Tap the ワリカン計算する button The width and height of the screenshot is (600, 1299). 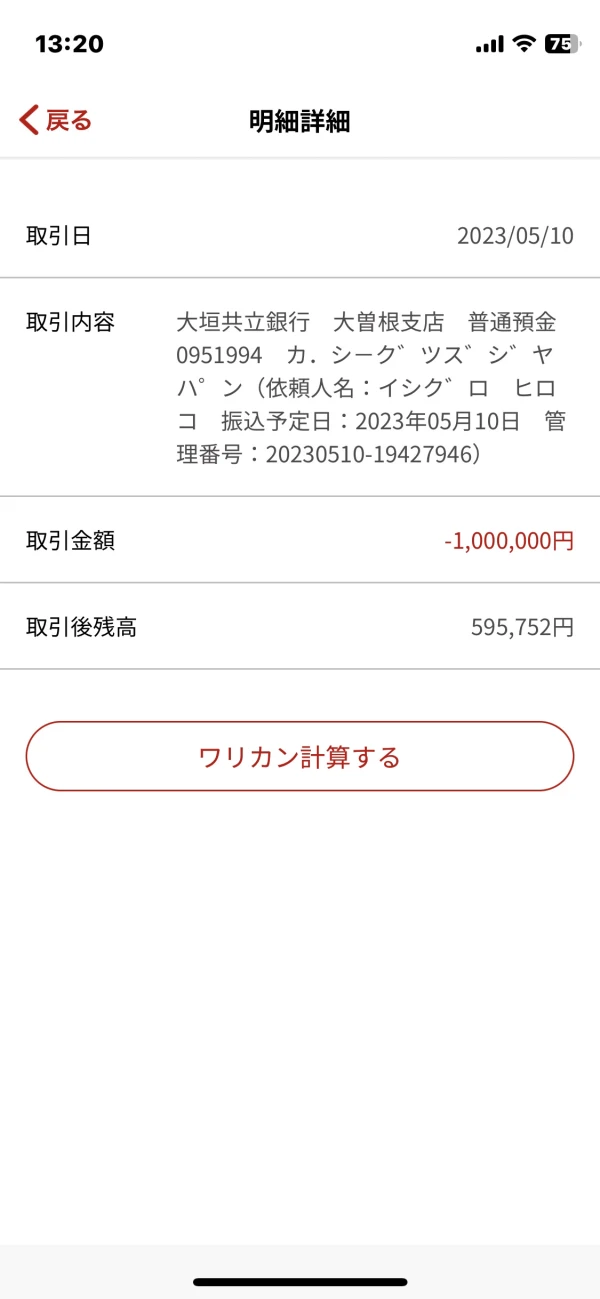pos(300,757)
